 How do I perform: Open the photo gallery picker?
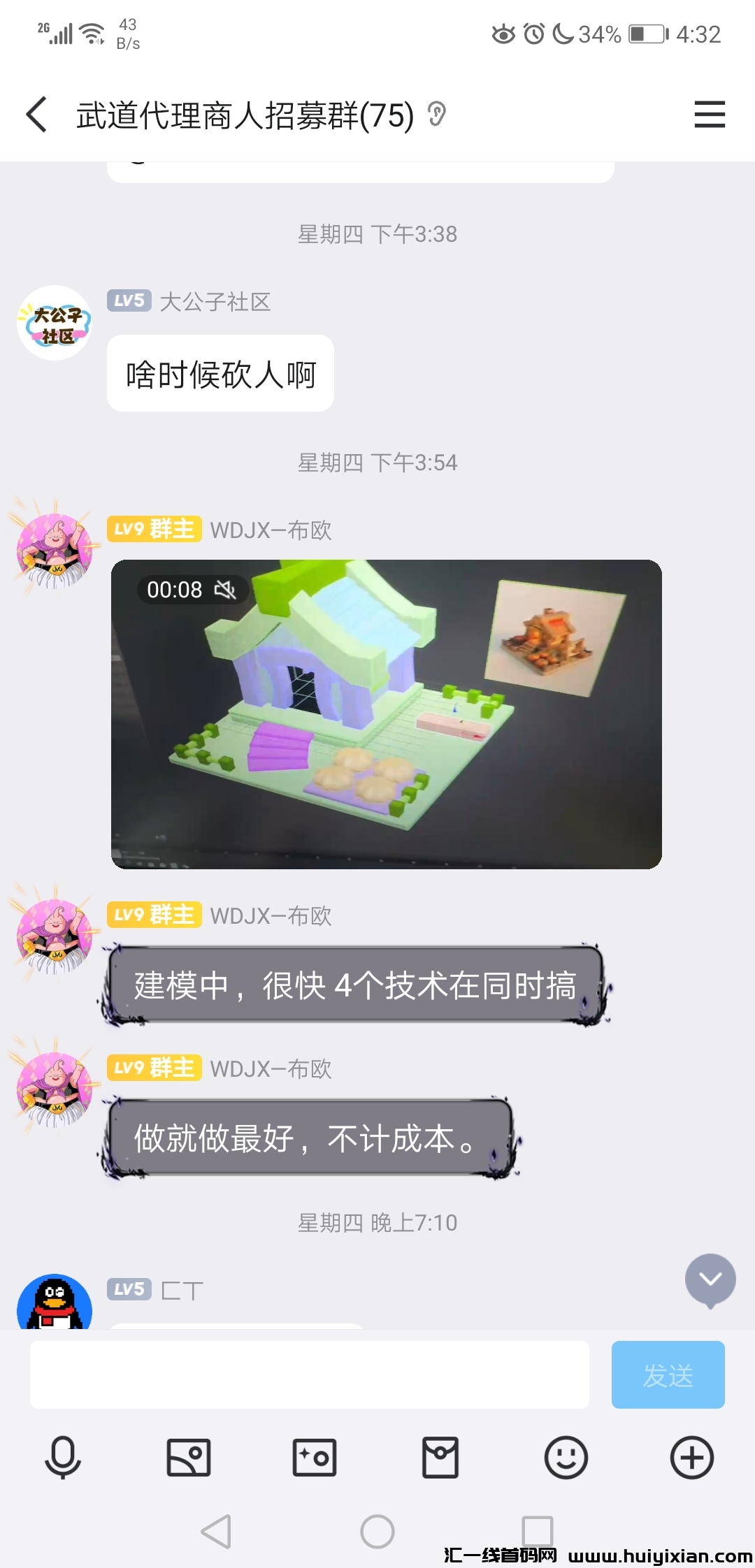click(189, 1458)
